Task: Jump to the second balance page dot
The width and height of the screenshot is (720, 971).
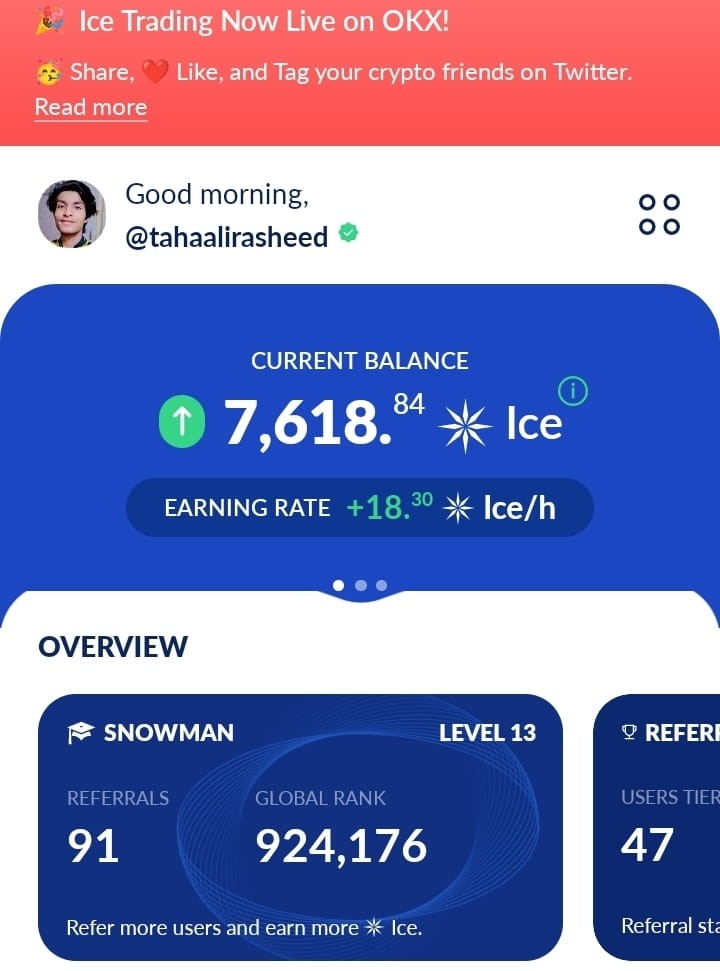Action: tap(361, 585)
